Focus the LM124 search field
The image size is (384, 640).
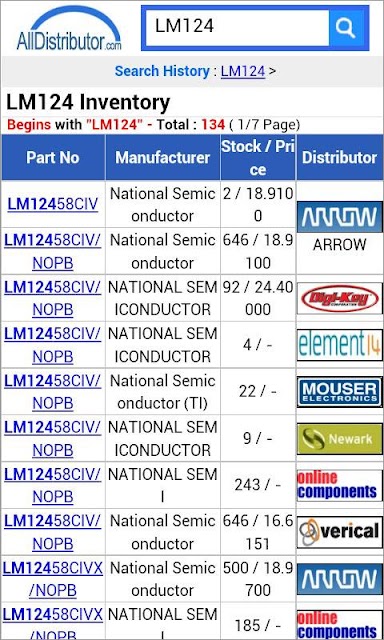237,28
